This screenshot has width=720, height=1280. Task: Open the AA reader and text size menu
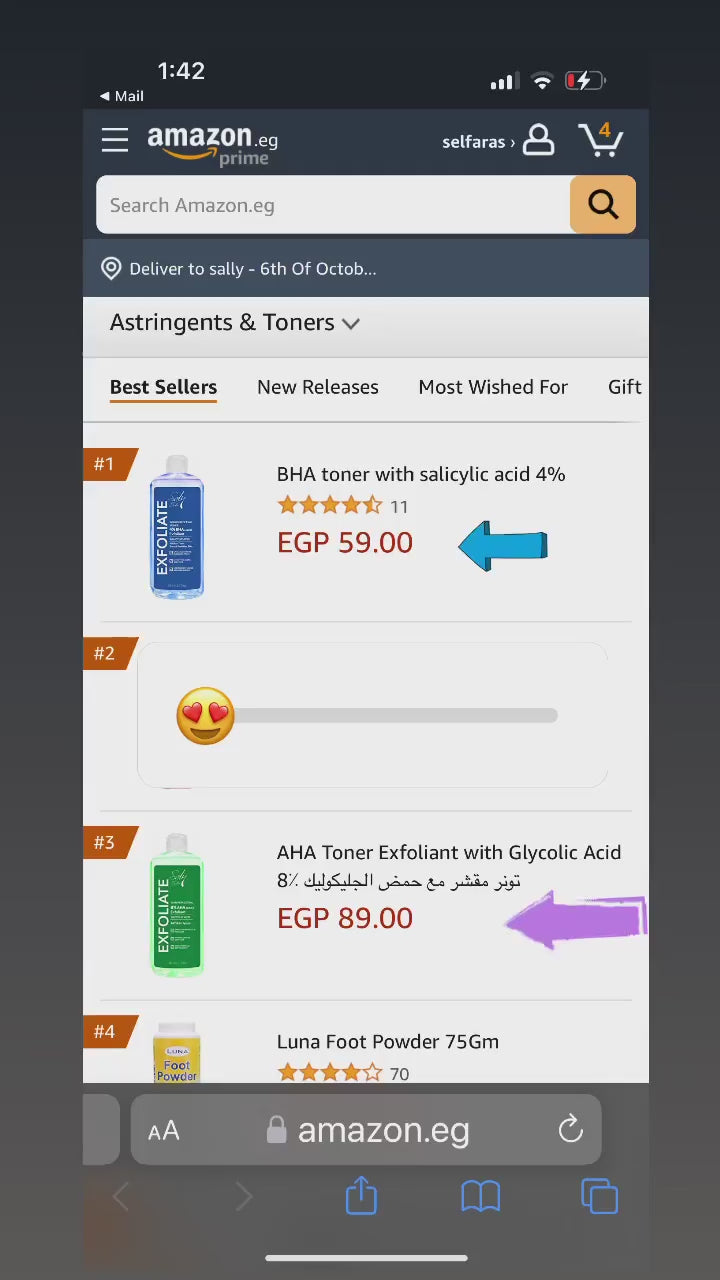click(x=164, y=1131)
